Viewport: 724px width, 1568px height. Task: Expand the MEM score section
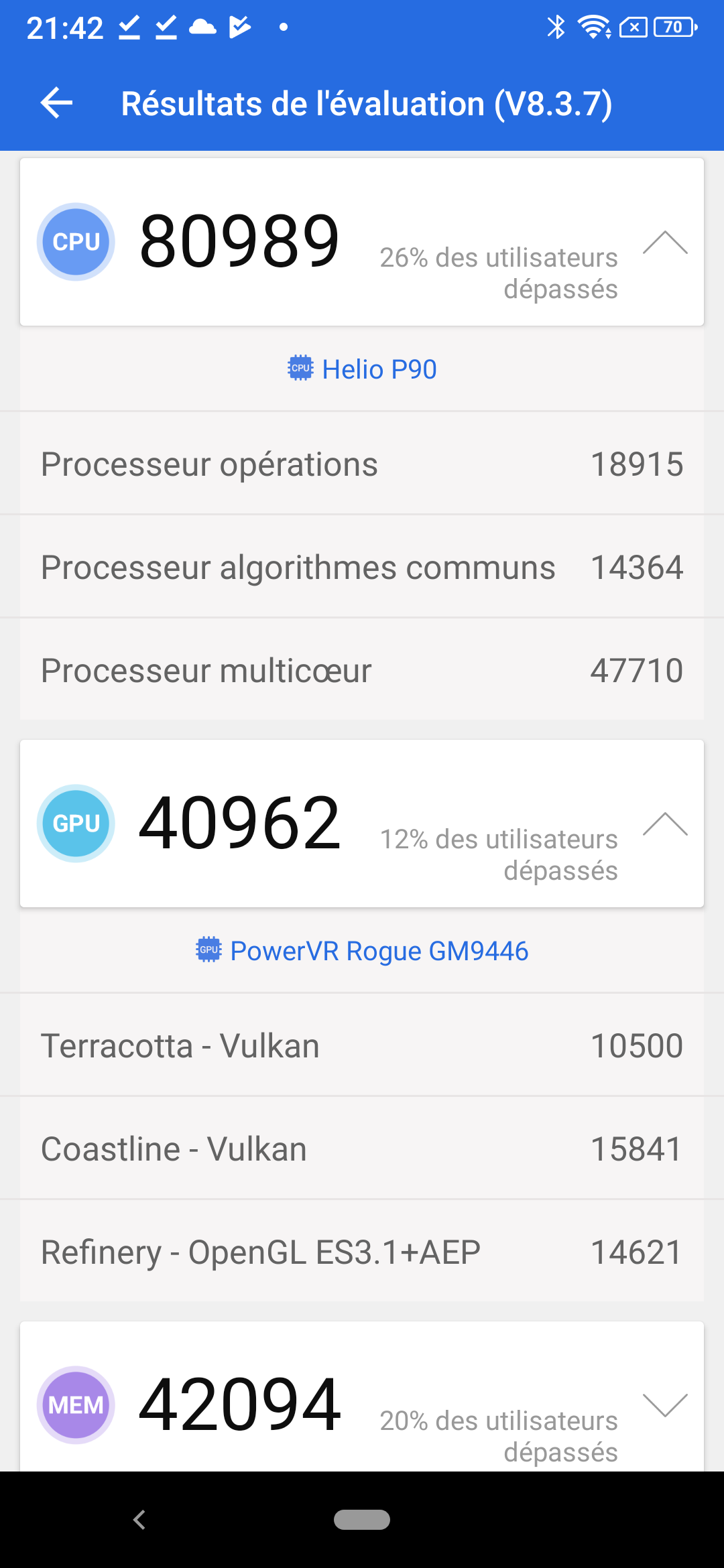(664, 1404)
